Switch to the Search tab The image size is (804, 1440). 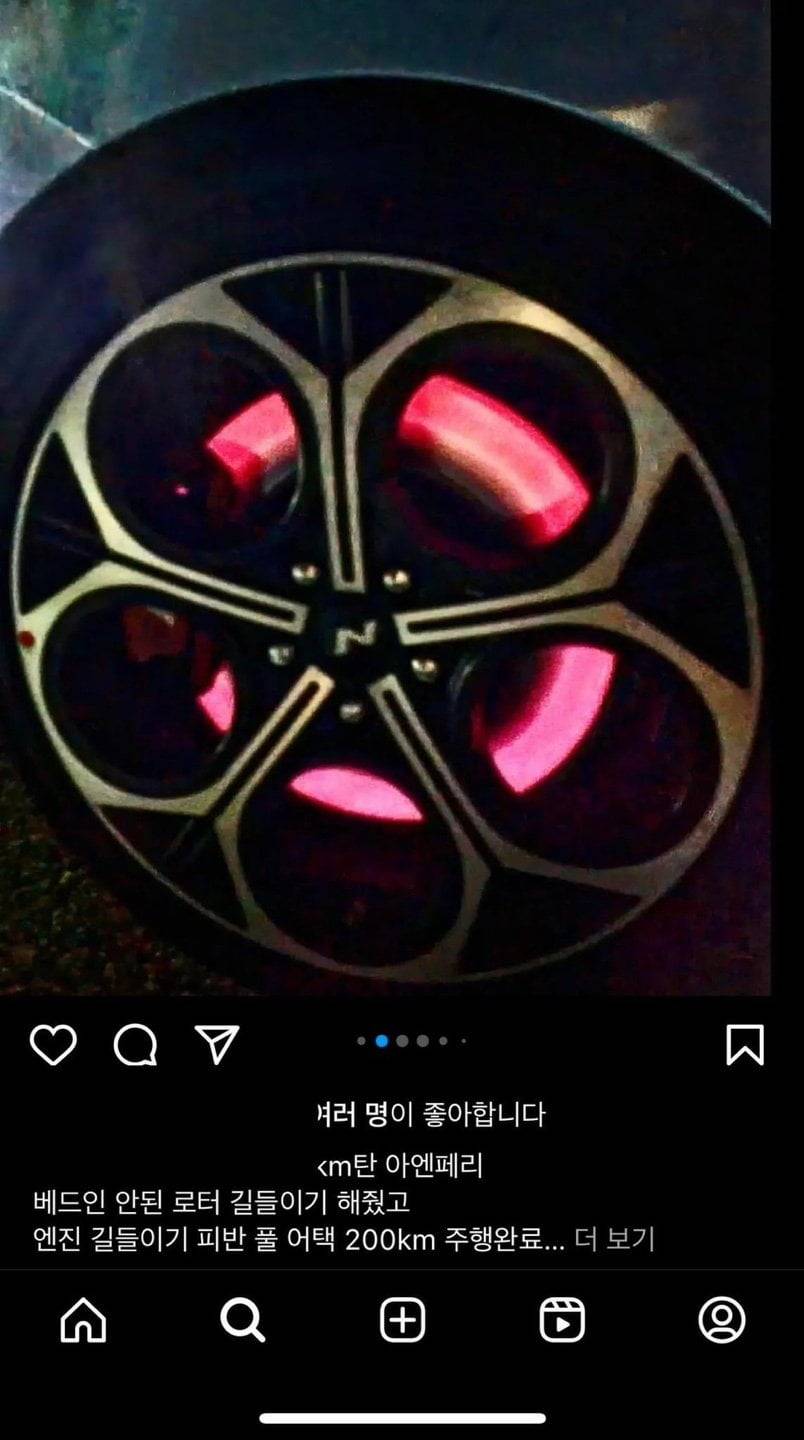(242, 1320)
